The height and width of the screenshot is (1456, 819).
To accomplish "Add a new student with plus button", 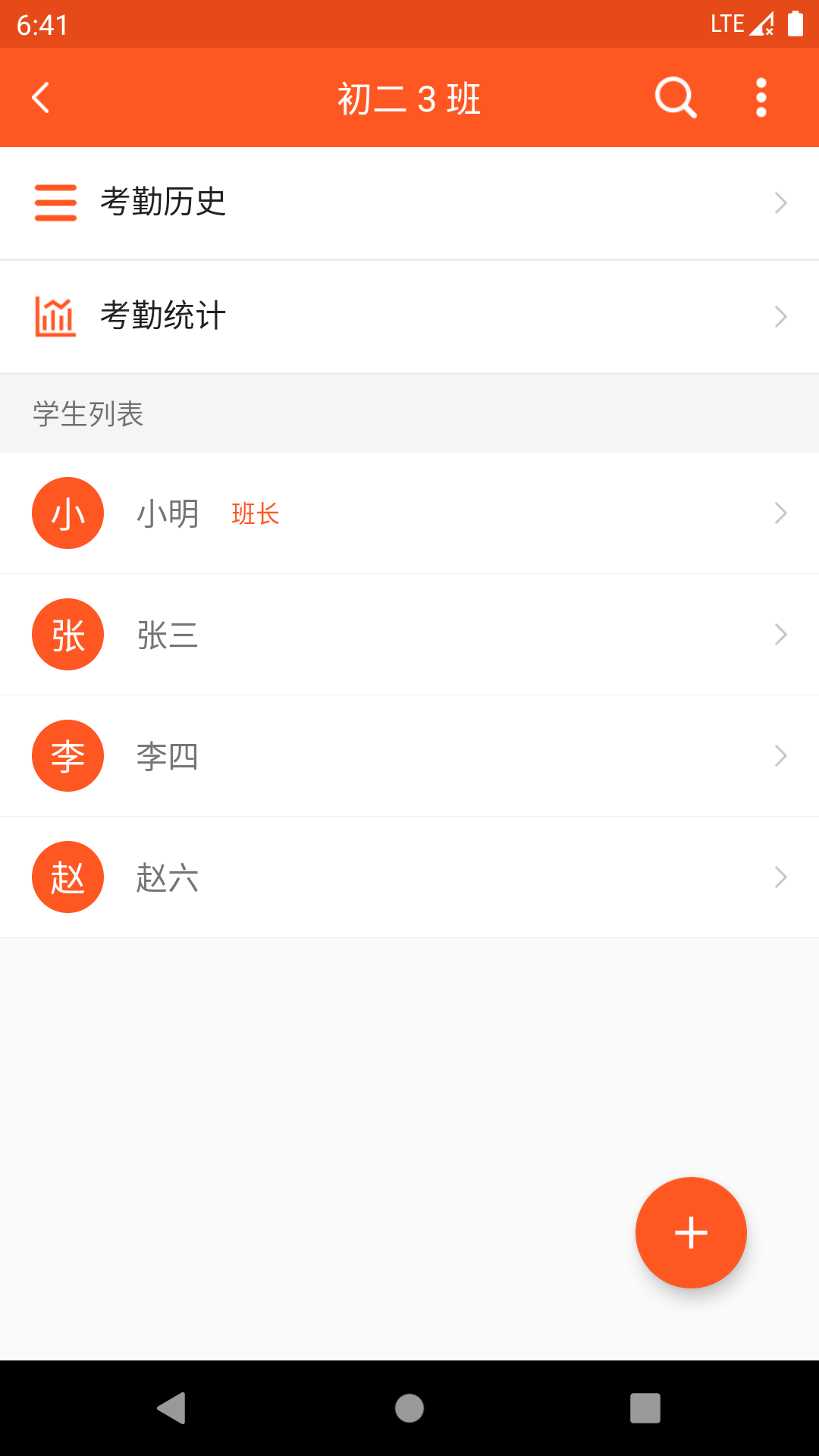I will pos(691,1232).
